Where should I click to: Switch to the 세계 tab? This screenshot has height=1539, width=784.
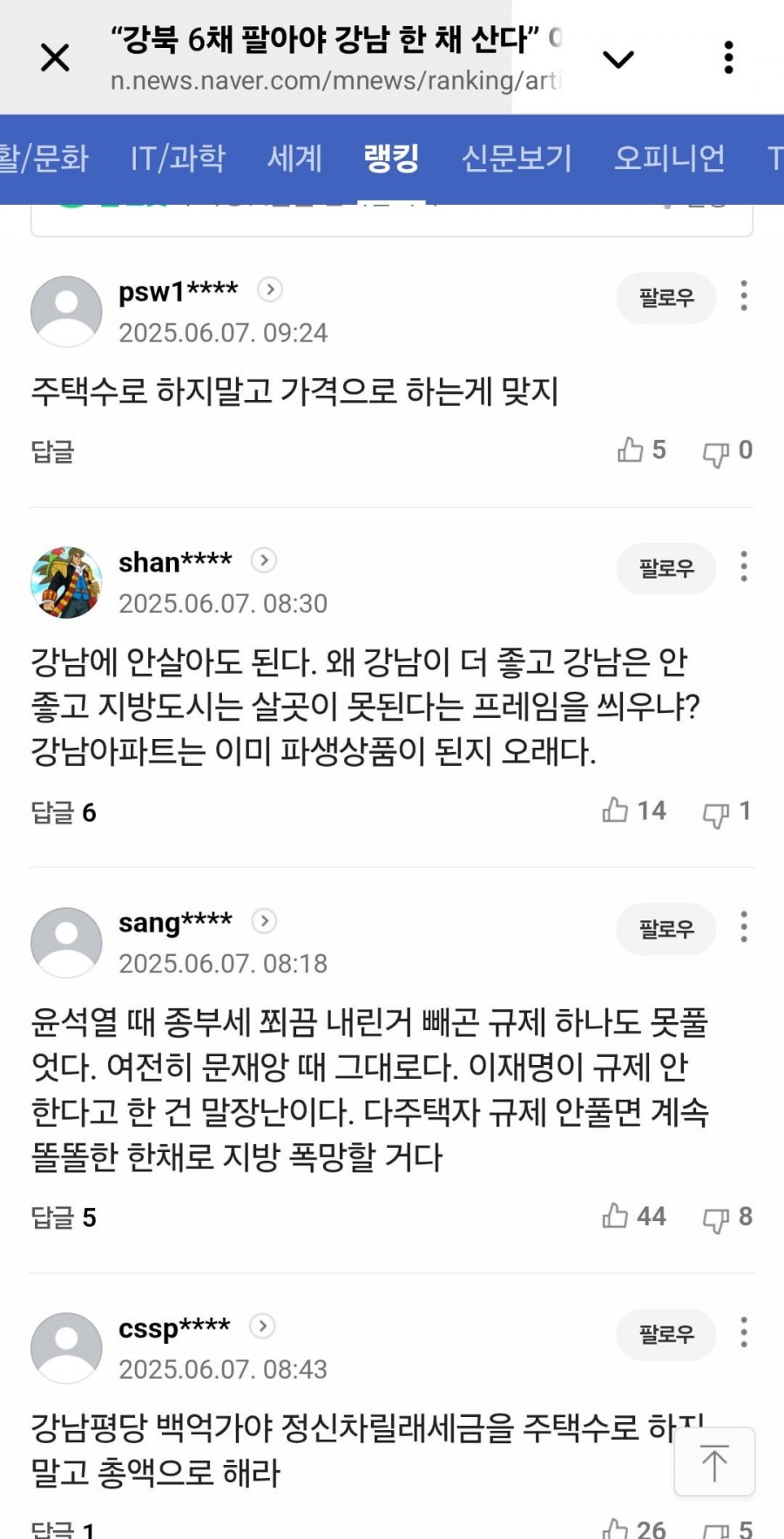(x=294, y=159)
